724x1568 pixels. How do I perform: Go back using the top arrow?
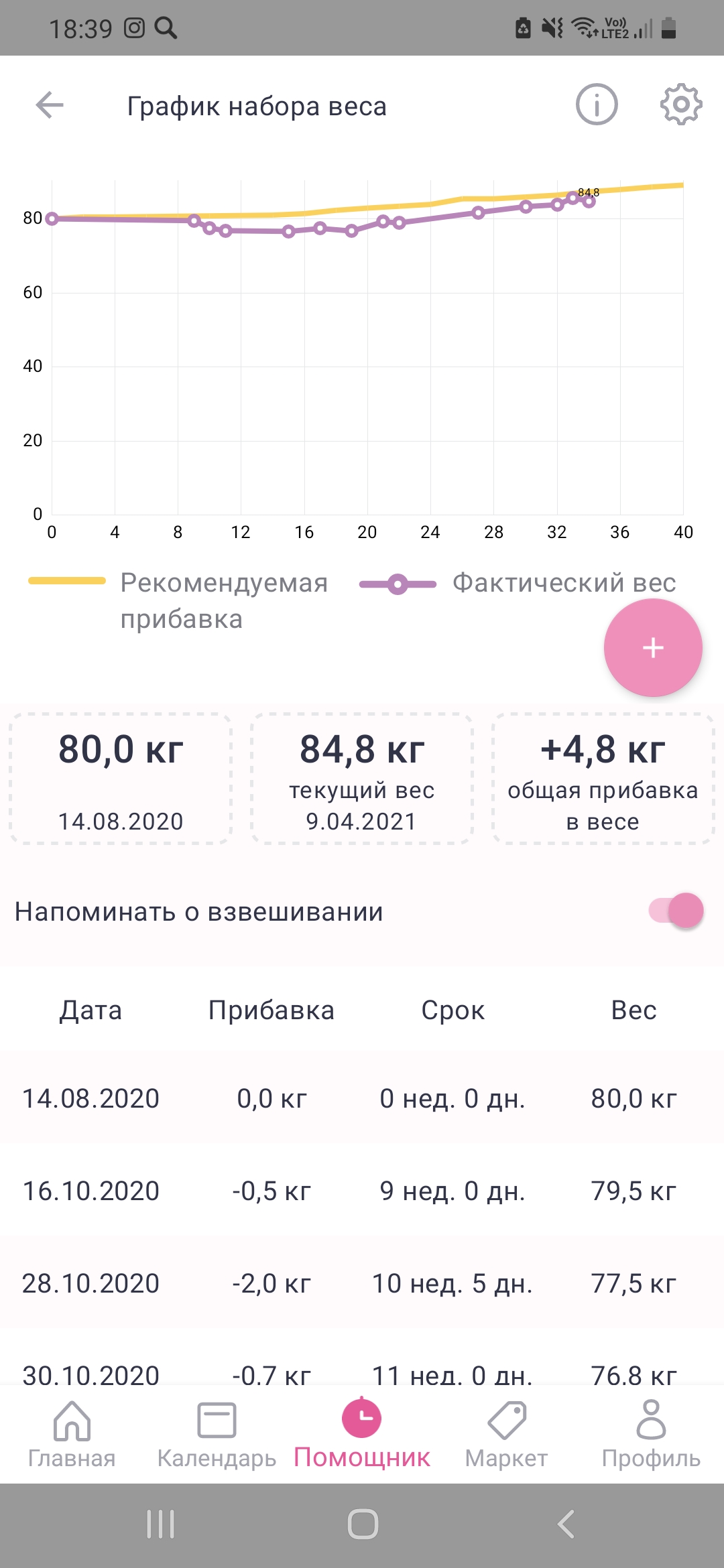[x=50, y=105]
